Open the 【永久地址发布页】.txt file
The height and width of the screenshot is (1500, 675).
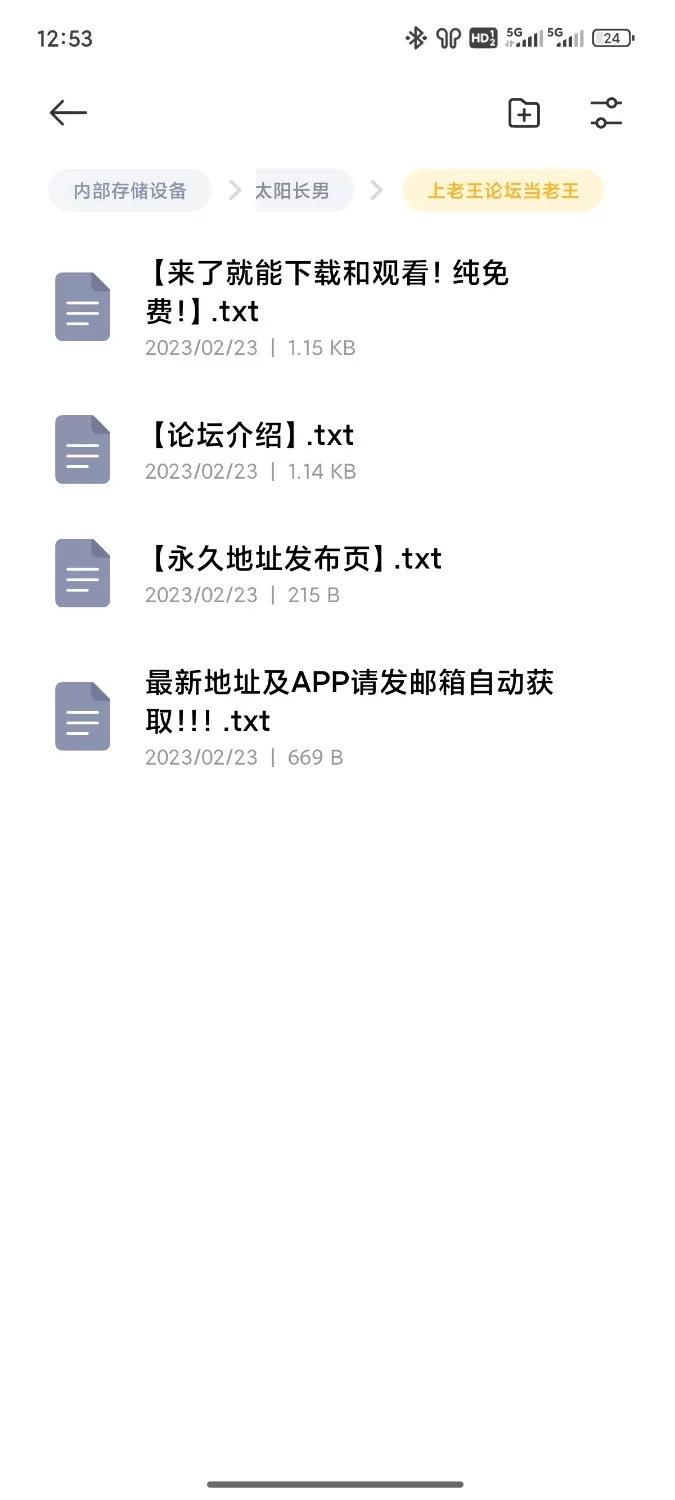coord(294,559)
